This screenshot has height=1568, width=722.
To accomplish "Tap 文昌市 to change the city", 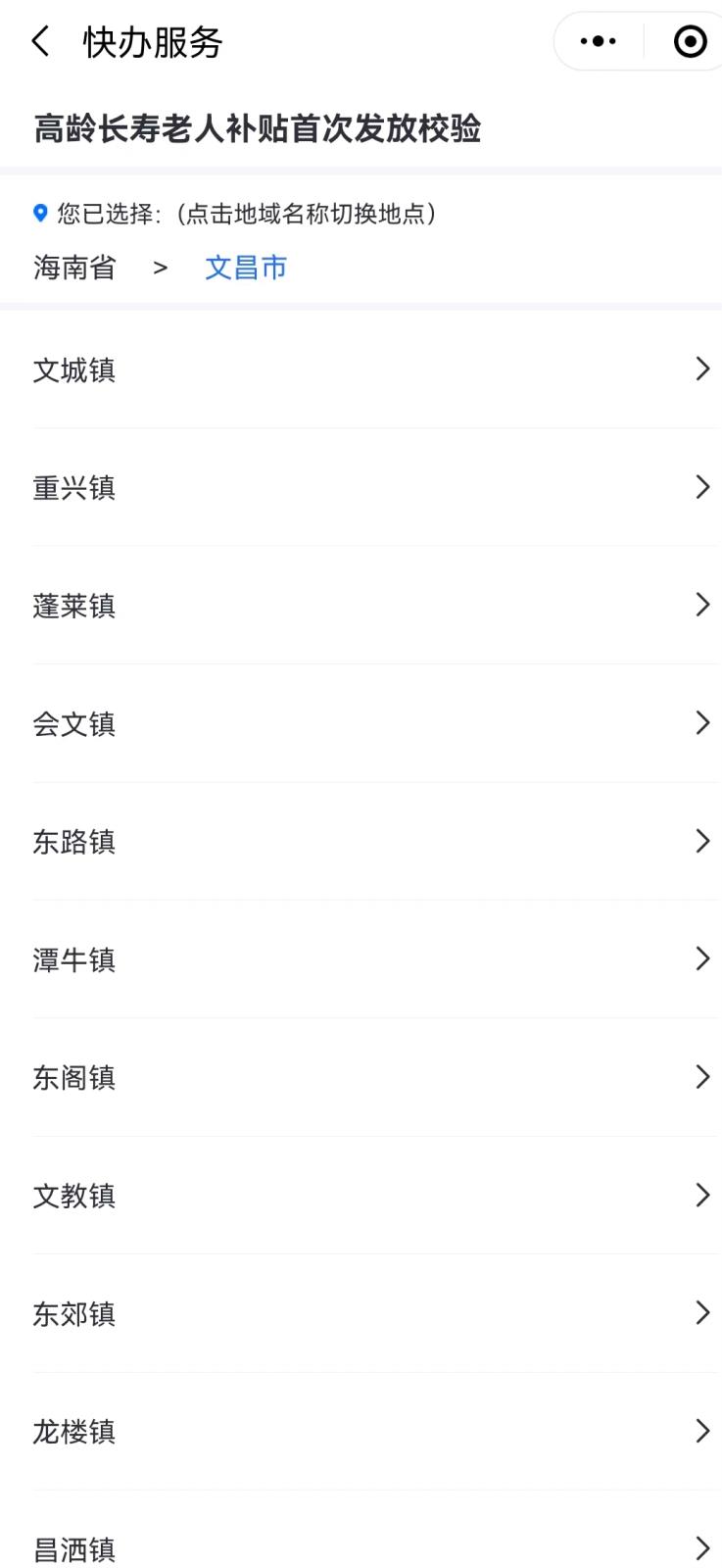I will [246, 268].
